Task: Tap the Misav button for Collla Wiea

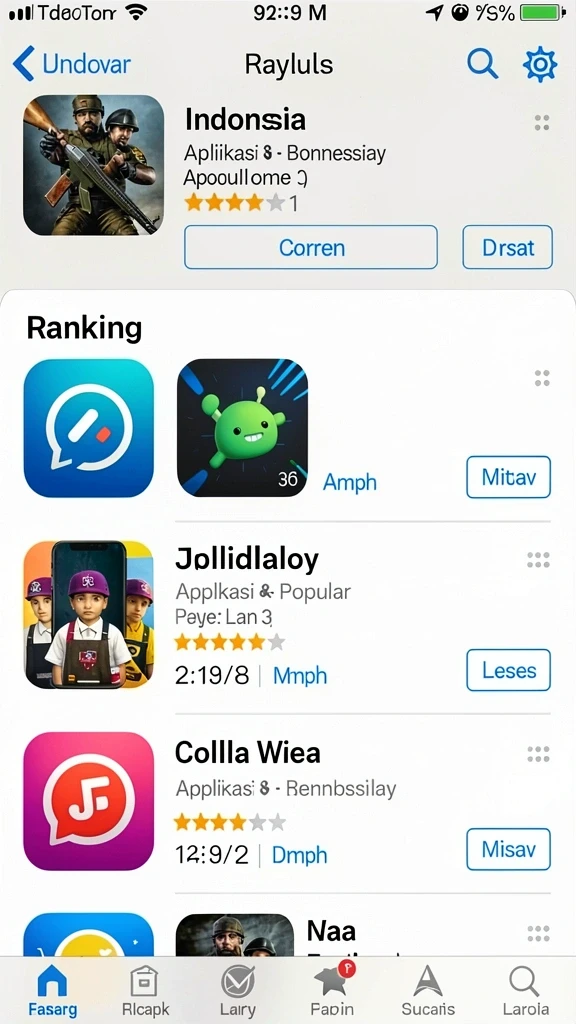Action: 509,849
